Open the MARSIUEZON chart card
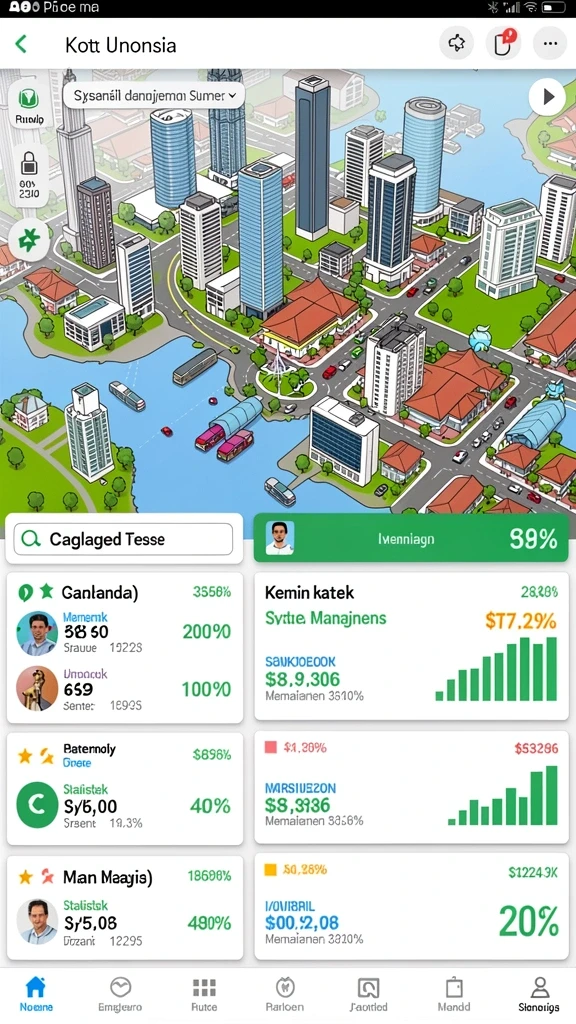576x1024 pixels. (x=411, y=787)
